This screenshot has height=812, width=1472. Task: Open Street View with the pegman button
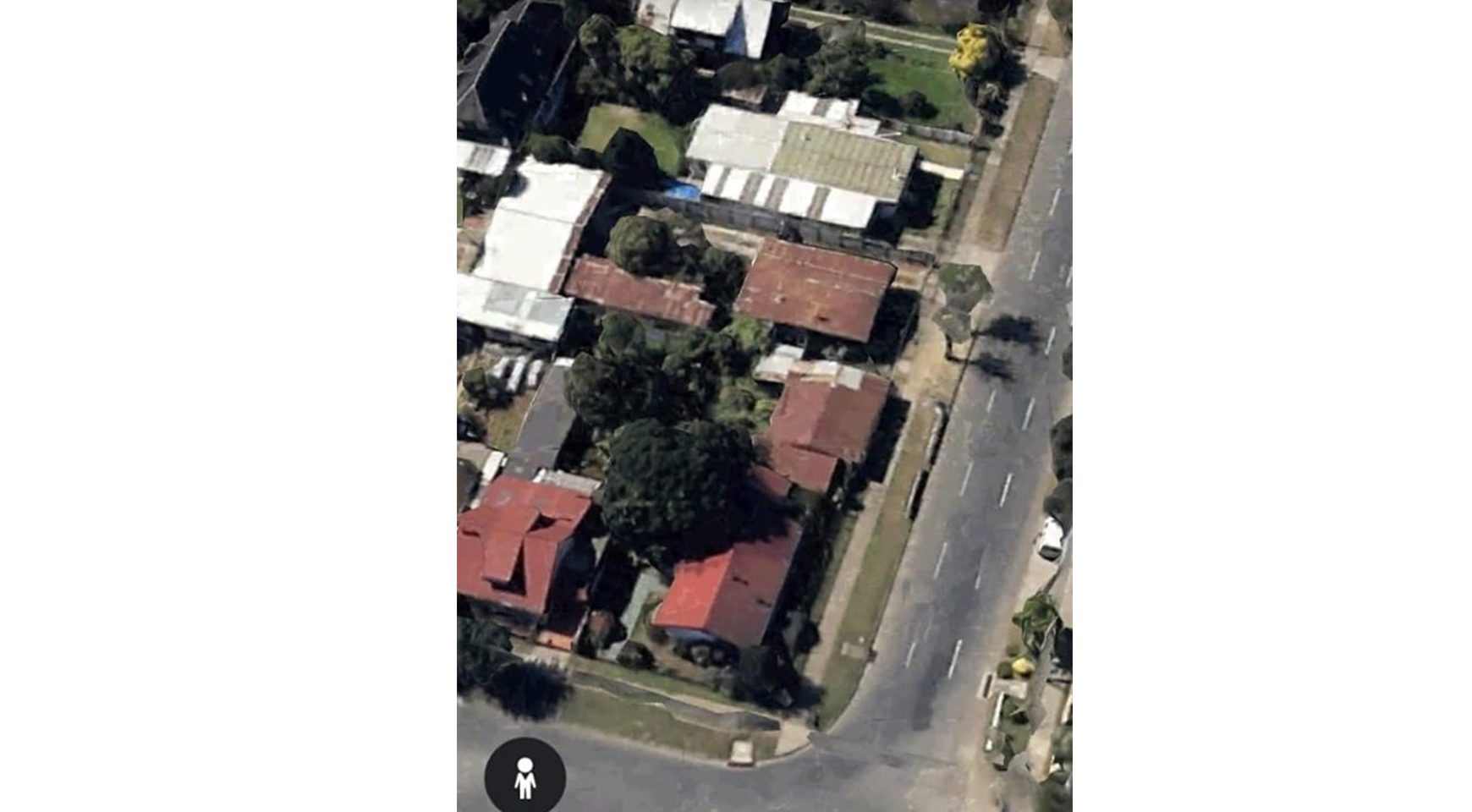coord(525,777)
